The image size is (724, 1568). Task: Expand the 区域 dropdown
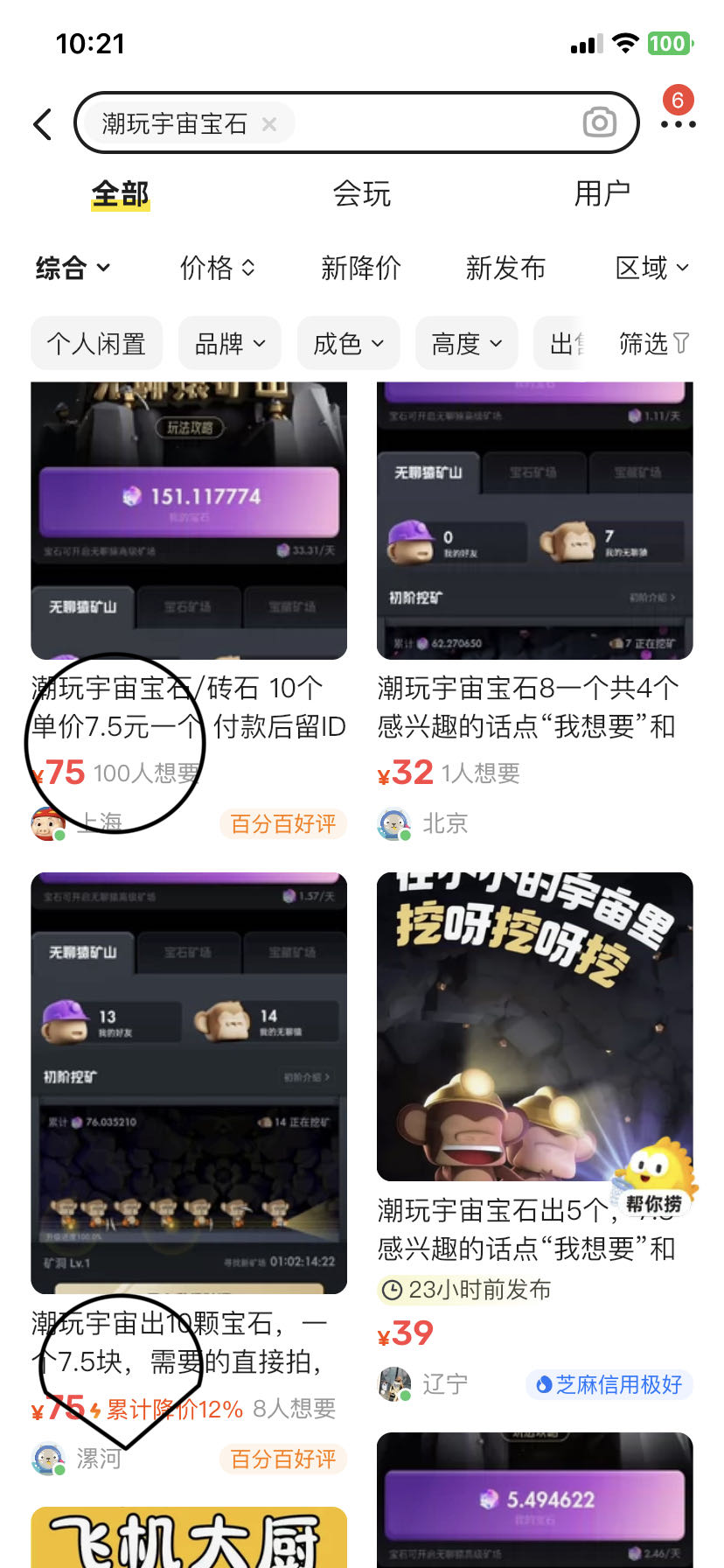click(x=651, y=268)
